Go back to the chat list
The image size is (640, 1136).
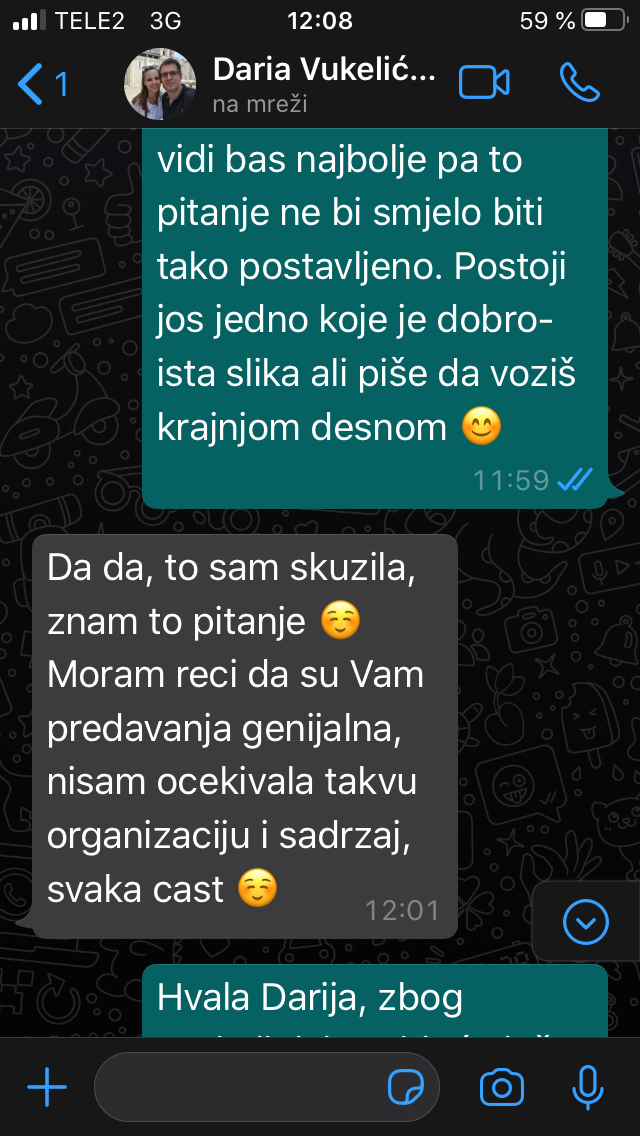coord(42,84)
